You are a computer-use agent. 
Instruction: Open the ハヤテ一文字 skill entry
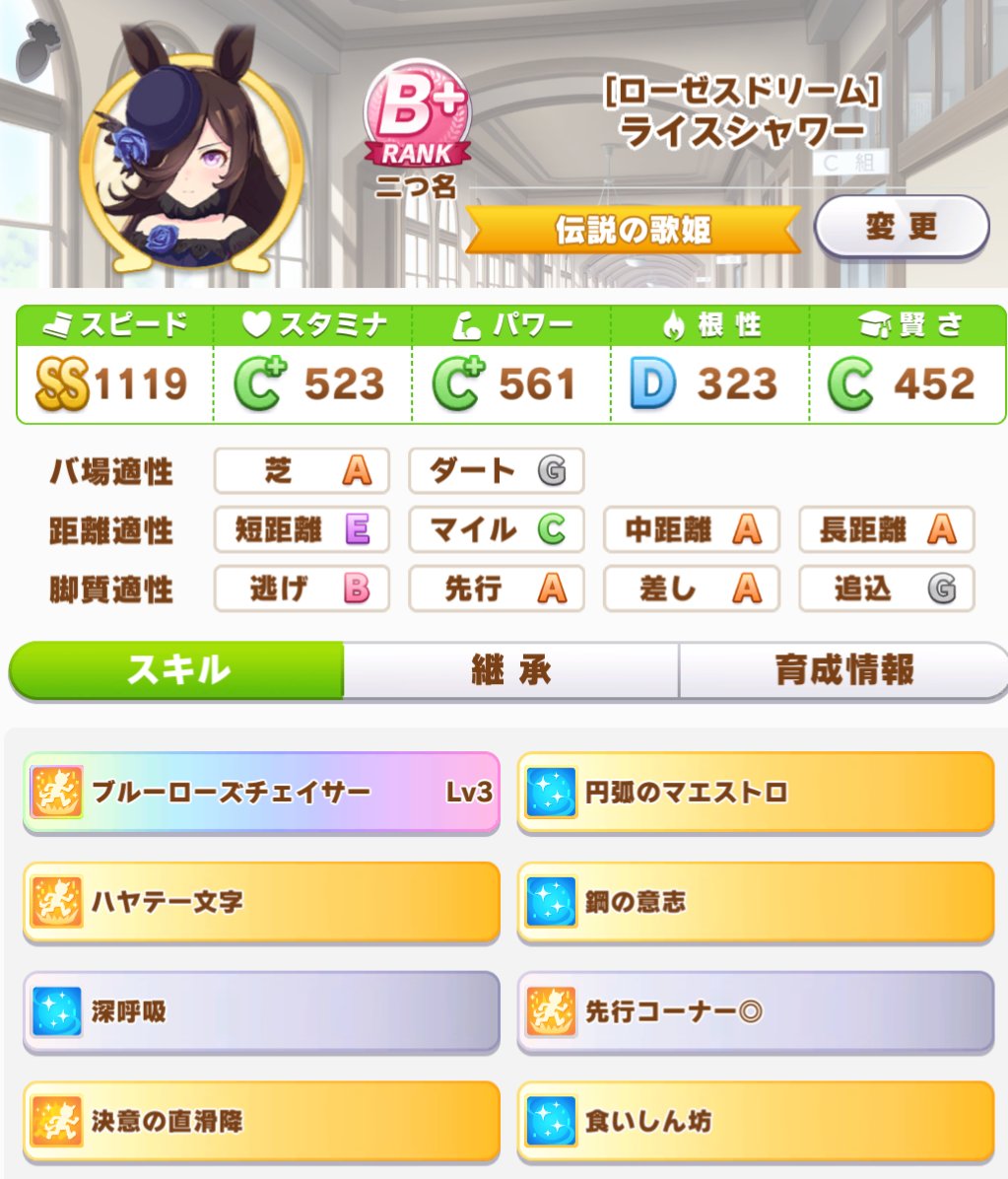pyautogui.click(x=261, y=902)
